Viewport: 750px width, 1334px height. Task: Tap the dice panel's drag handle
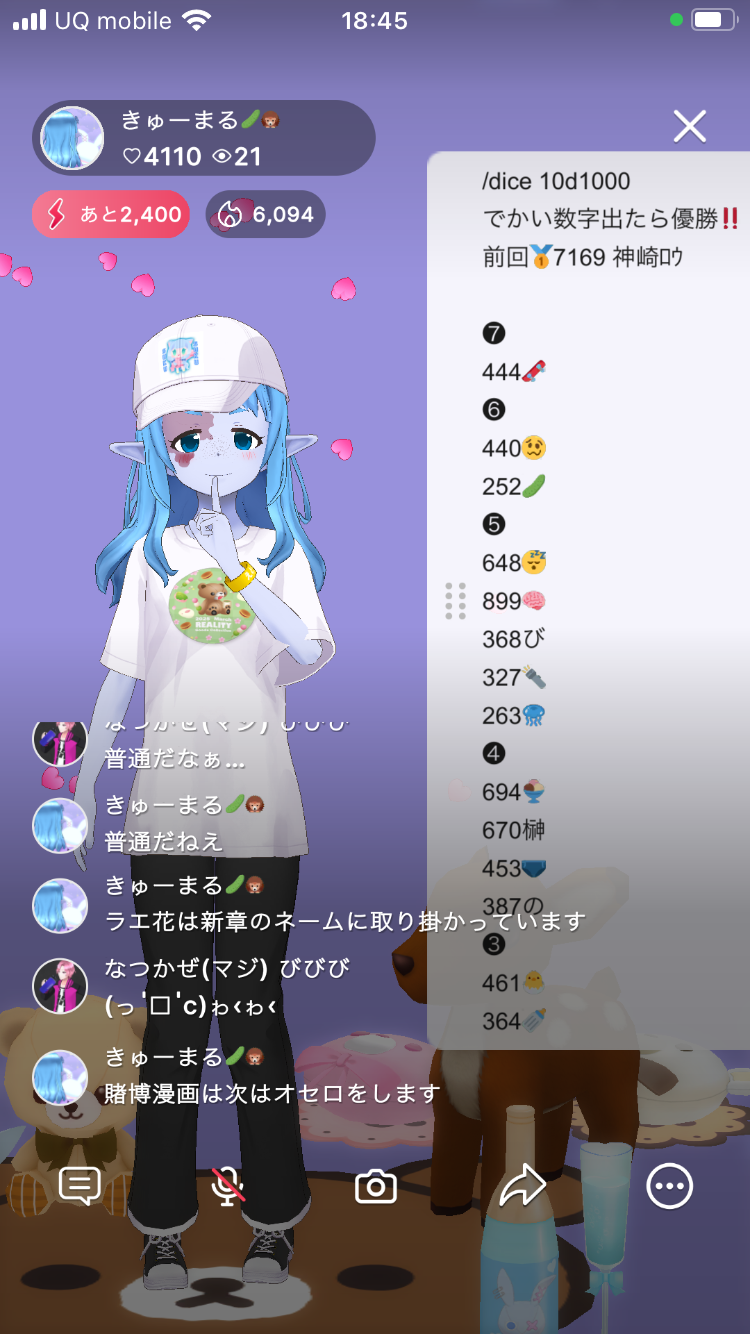tap(455, 600)
